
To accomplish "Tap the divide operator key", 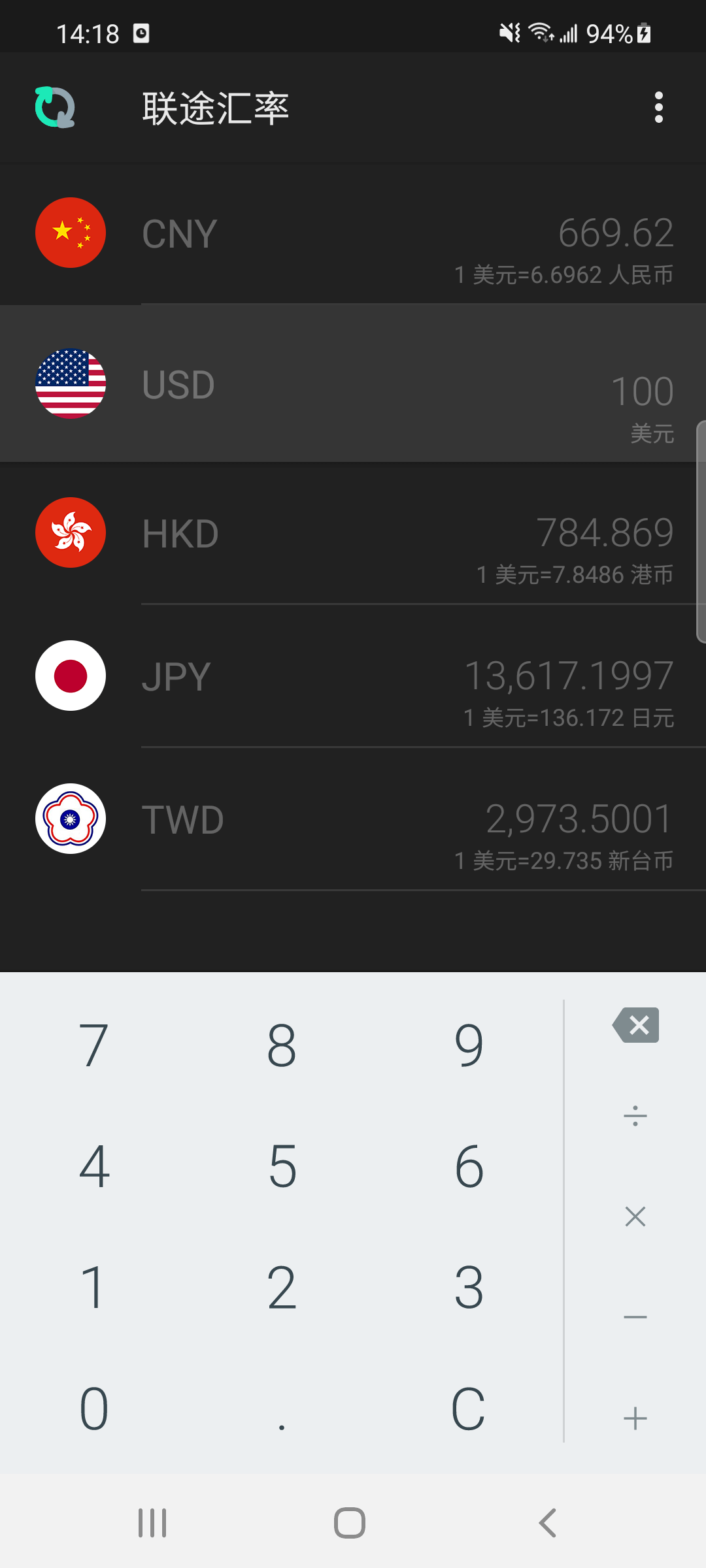I will [x=635, y=1116].
